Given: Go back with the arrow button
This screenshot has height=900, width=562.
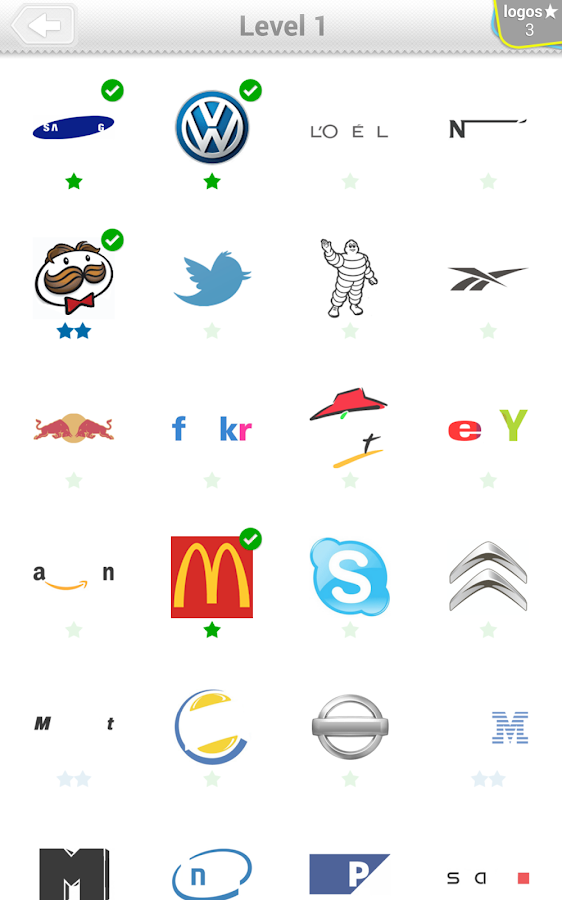Looking at the screenshot, I should (x=44, y=25).
